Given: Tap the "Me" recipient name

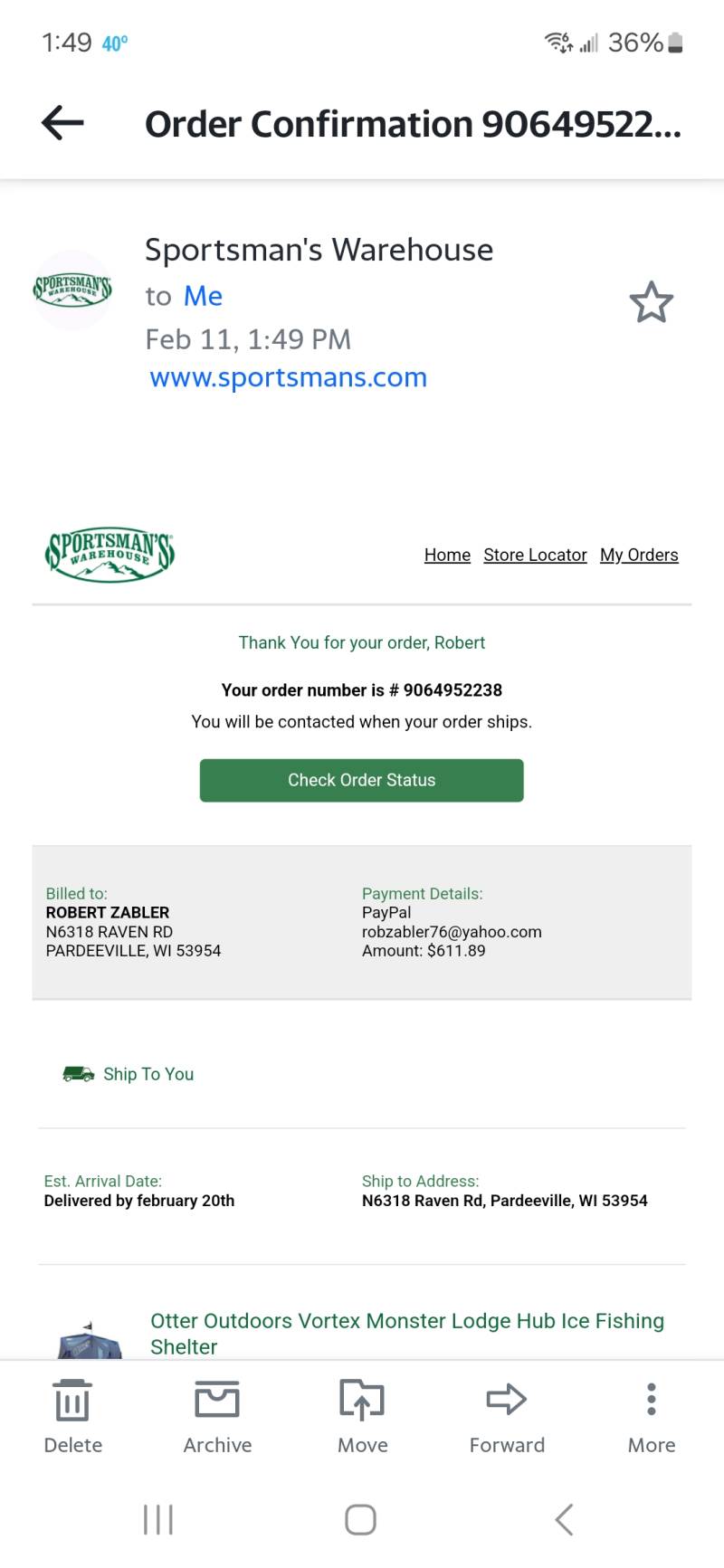Looking at the screenshot, I should pos(203,296).
